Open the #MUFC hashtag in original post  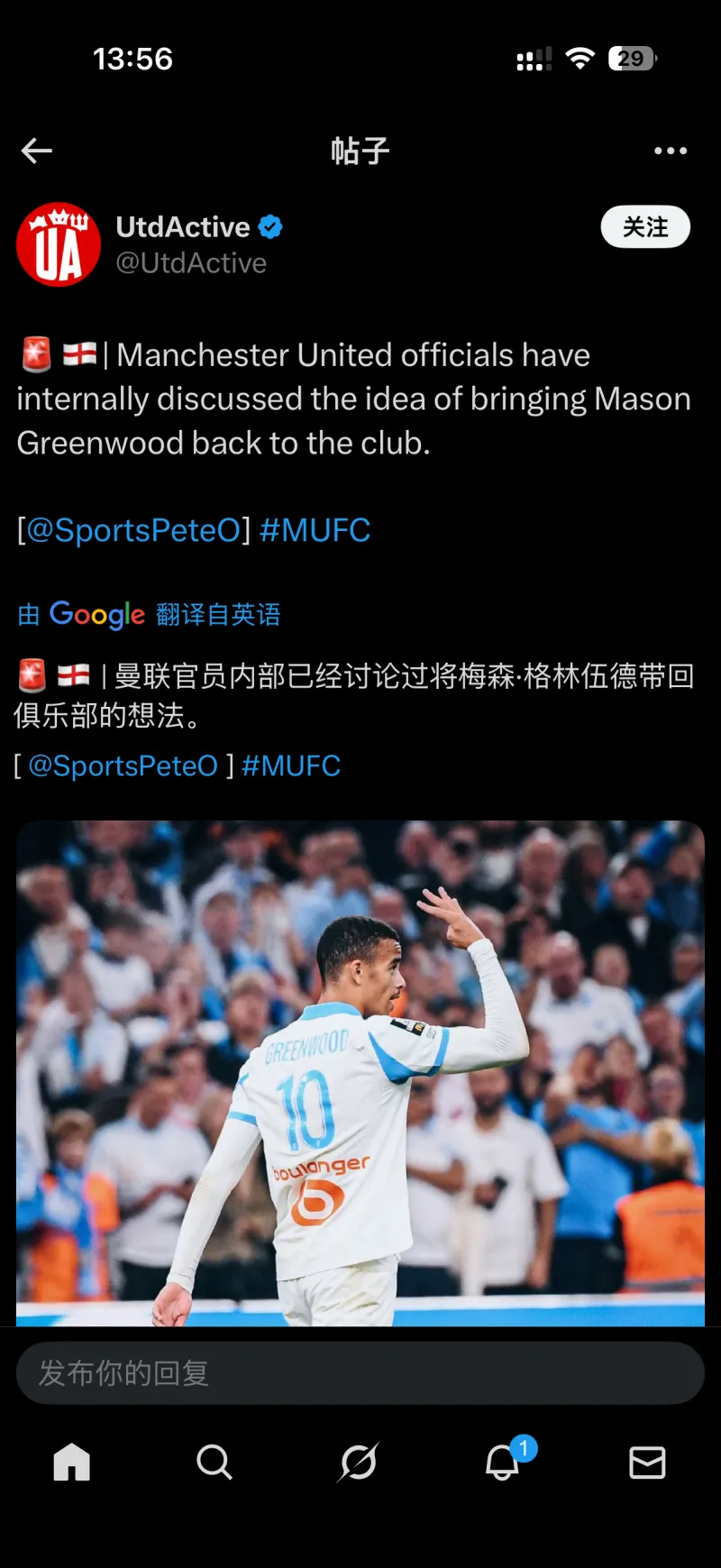tap(315, 530)
